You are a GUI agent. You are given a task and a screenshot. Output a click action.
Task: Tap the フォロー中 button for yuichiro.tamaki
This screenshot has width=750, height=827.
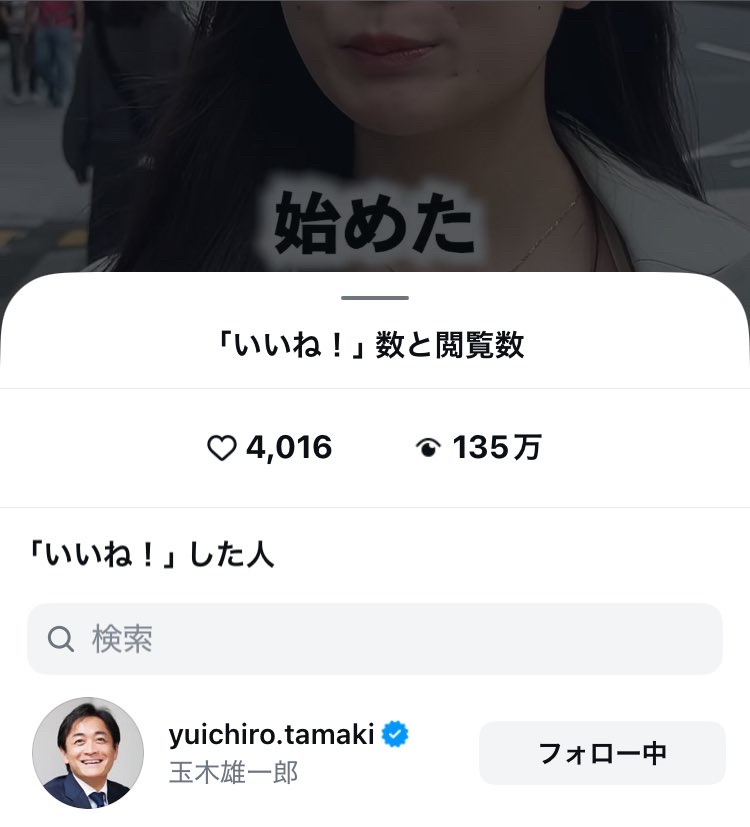click(602, 753)
